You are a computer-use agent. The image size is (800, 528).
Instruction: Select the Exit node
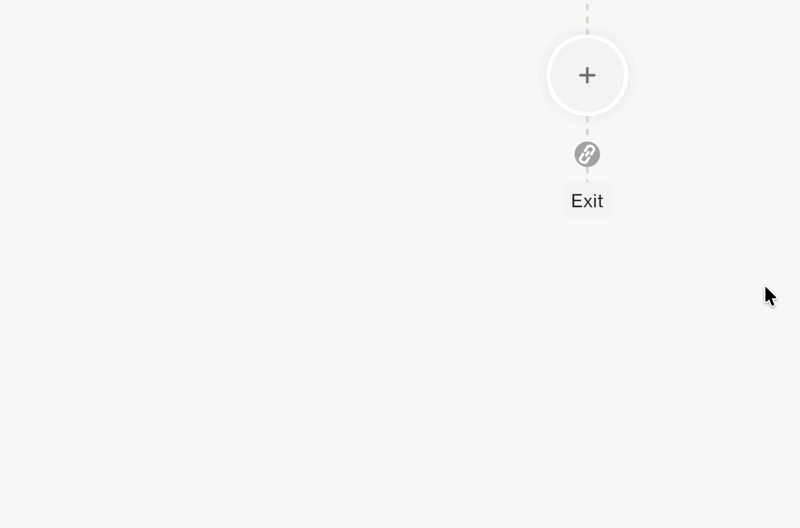tap(587, 201)
